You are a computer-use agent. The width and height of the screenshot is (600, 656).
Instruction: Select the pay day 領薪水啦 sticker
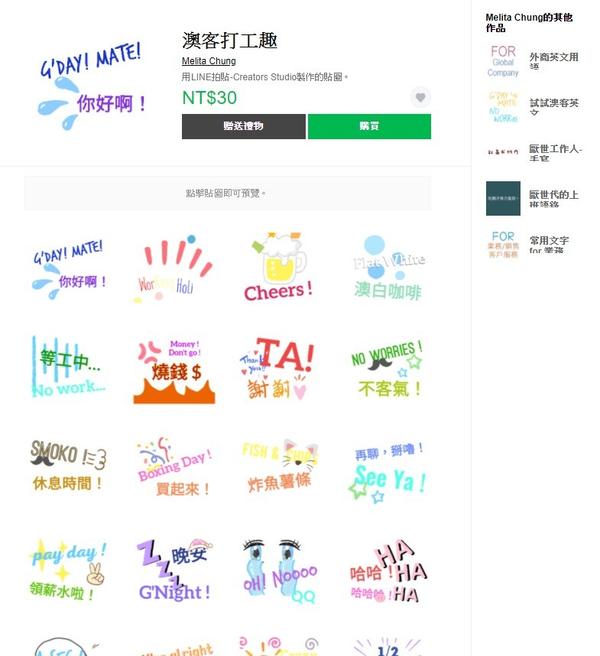[68, 571]
